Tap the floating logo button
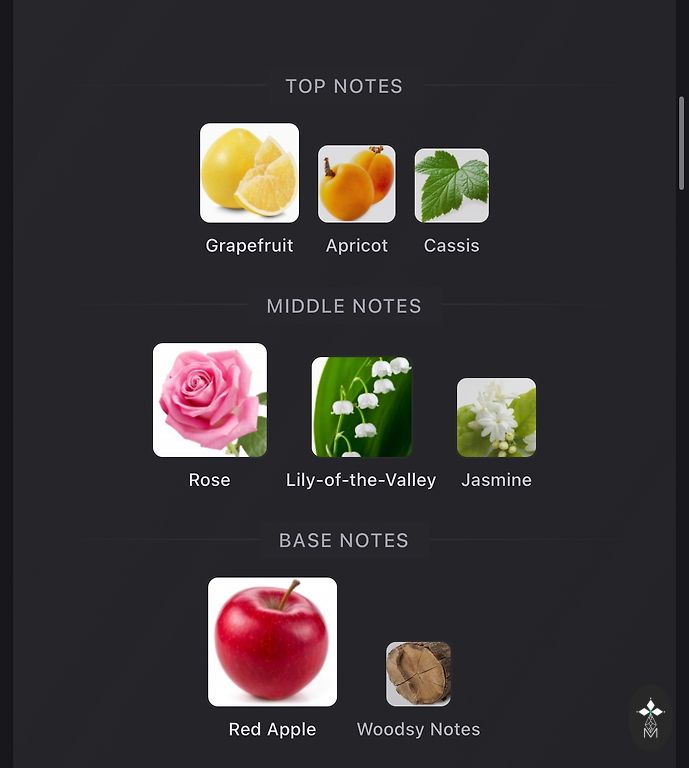 651,718
